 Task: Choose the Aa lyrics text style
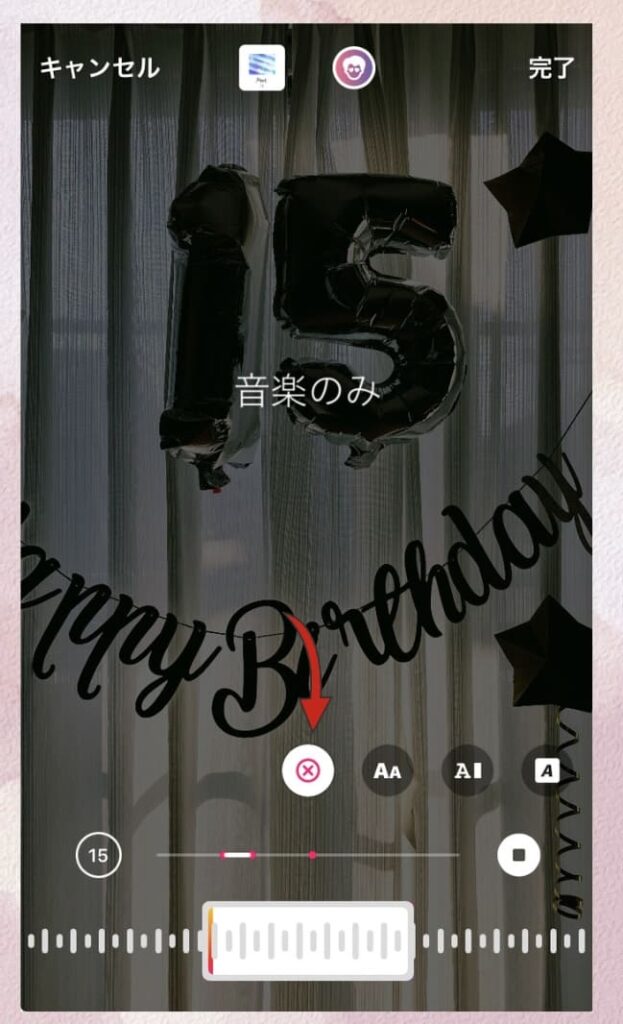click(x=387, y=771)
